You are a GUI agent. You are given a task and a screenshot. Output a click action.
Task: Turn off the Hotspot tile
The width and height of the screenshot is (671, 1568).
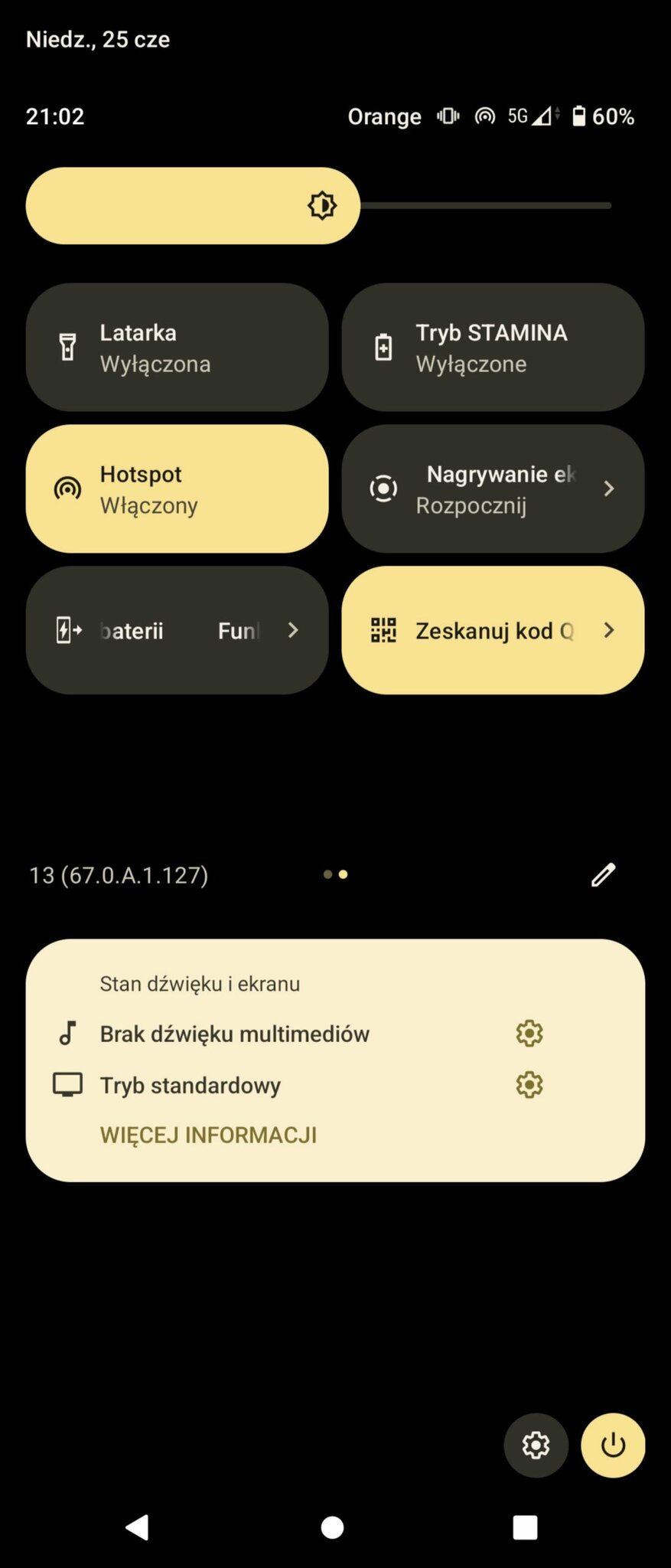click(177, 488)
